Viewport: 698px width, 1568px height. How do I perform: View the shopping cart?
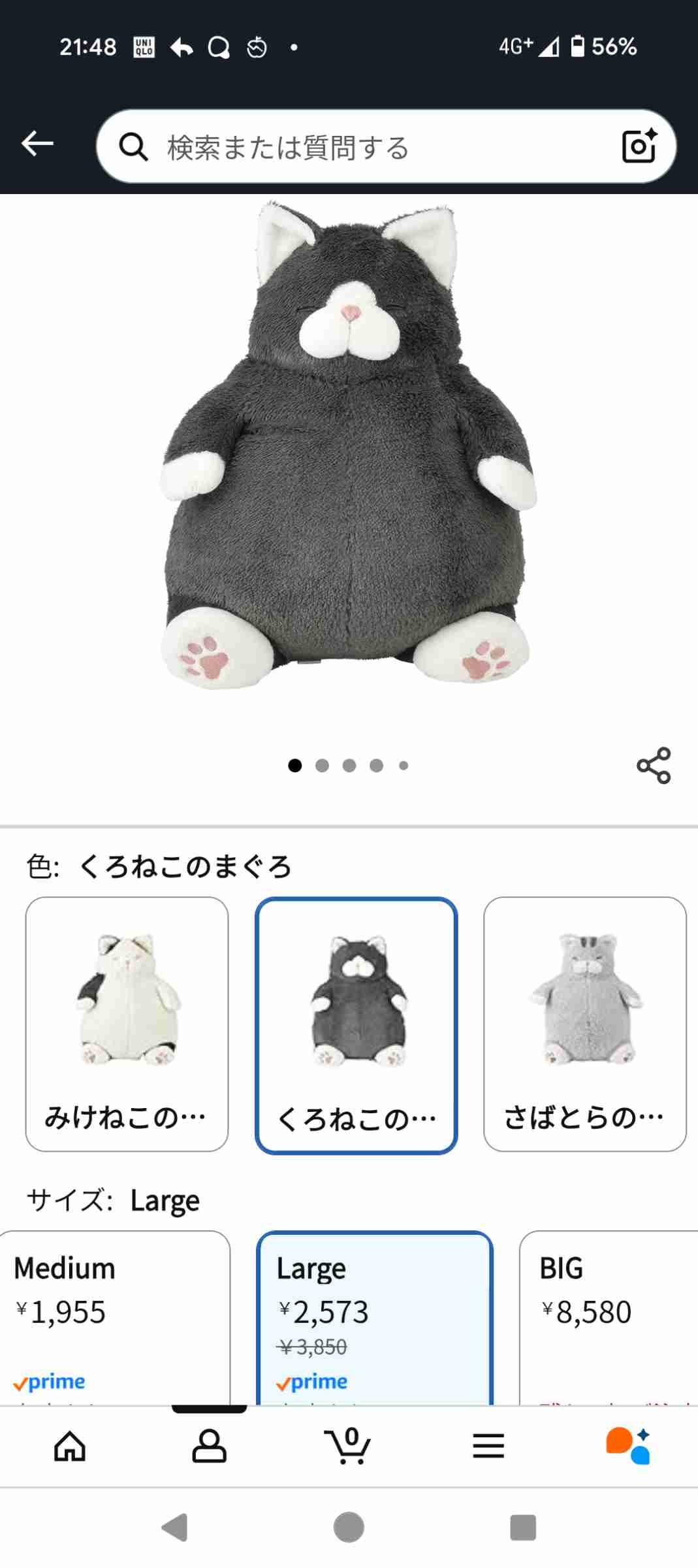pos(347,1446)
